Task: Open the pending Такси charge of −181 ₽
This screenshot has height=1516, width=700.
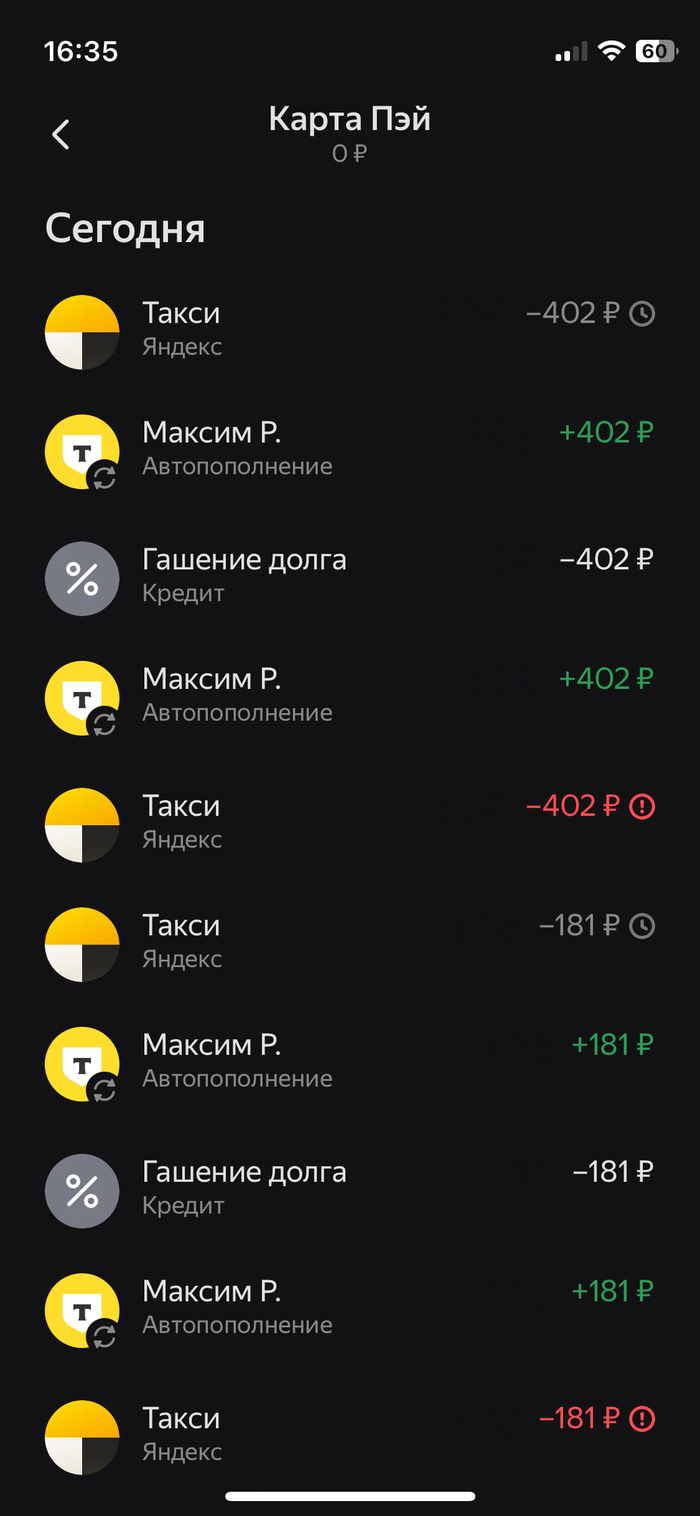Action: click(x=350, y=942)
